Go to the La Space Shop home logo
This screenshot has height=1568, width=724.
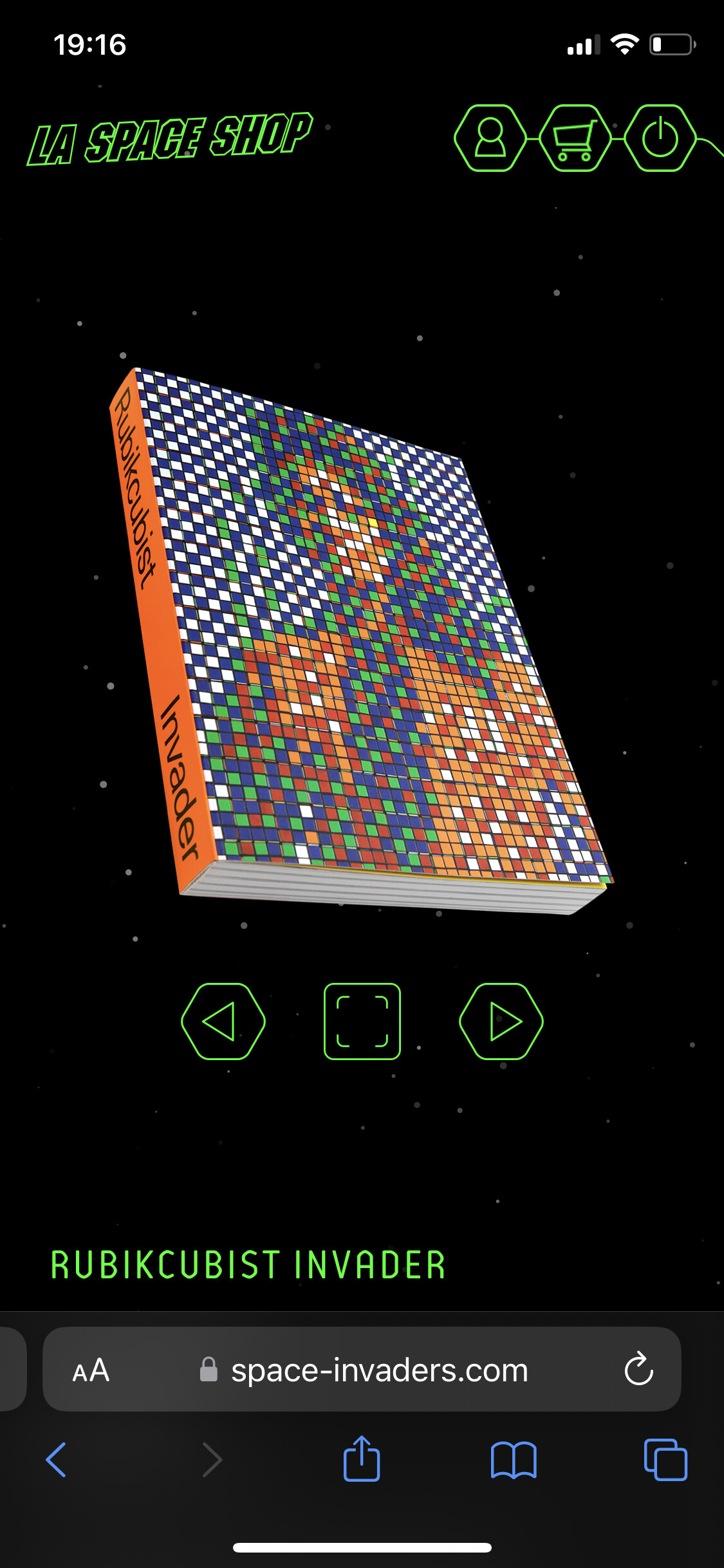point(170,138)
